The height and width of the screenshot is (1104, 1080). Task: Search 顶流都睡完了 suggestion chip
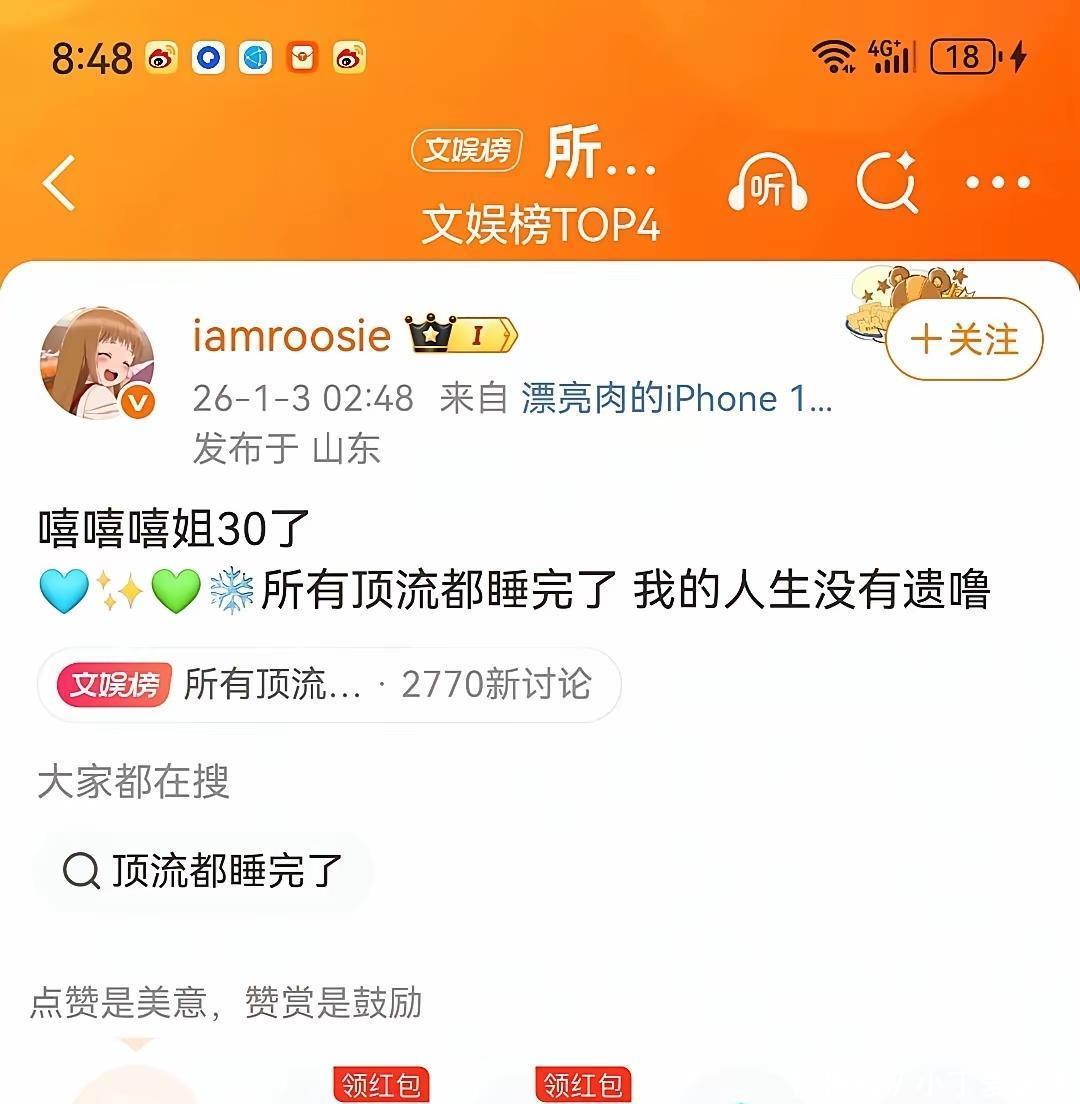(204, 871)
